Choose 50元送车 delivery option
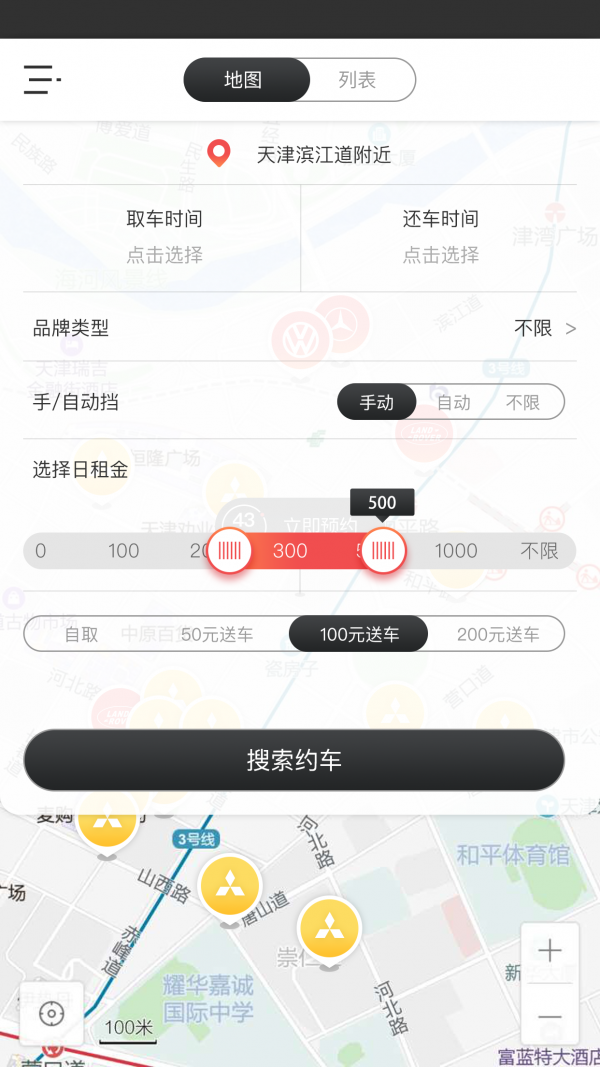 (x=217, y=634)
